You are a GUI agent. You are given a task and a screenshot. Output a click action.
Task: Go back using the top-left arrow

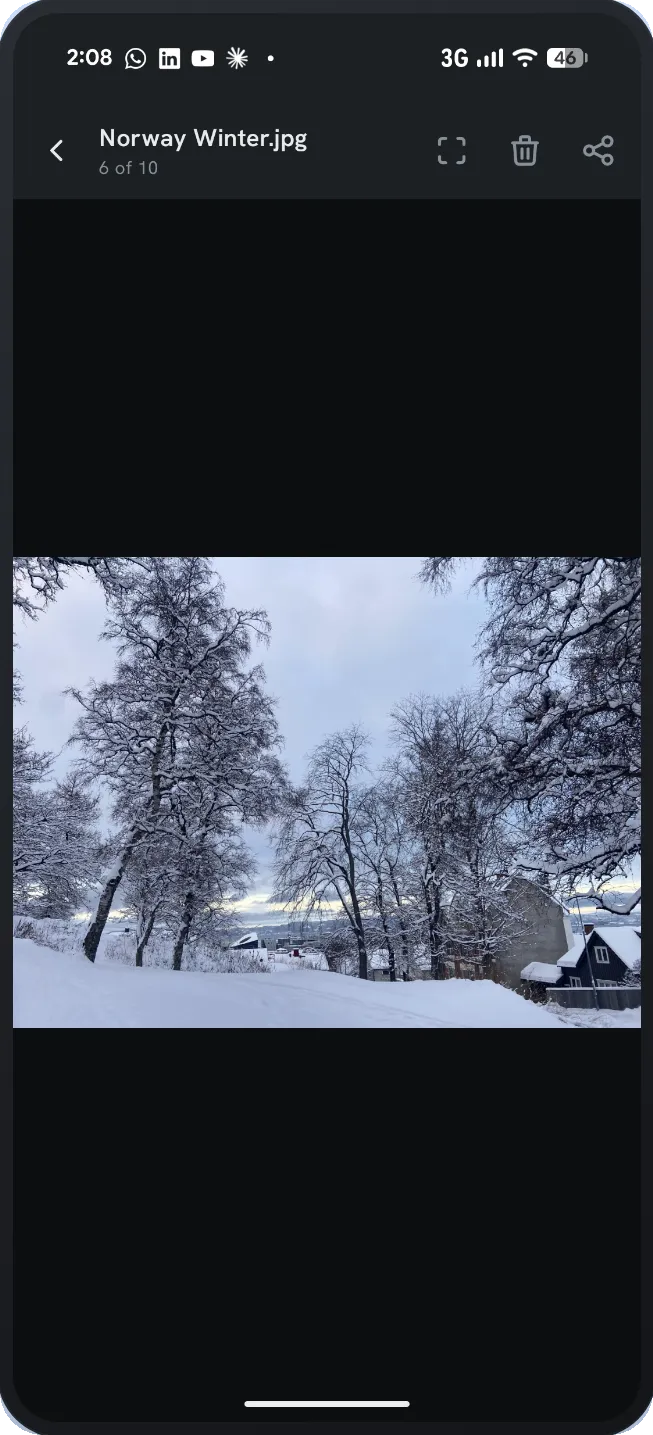coord(57,151)
